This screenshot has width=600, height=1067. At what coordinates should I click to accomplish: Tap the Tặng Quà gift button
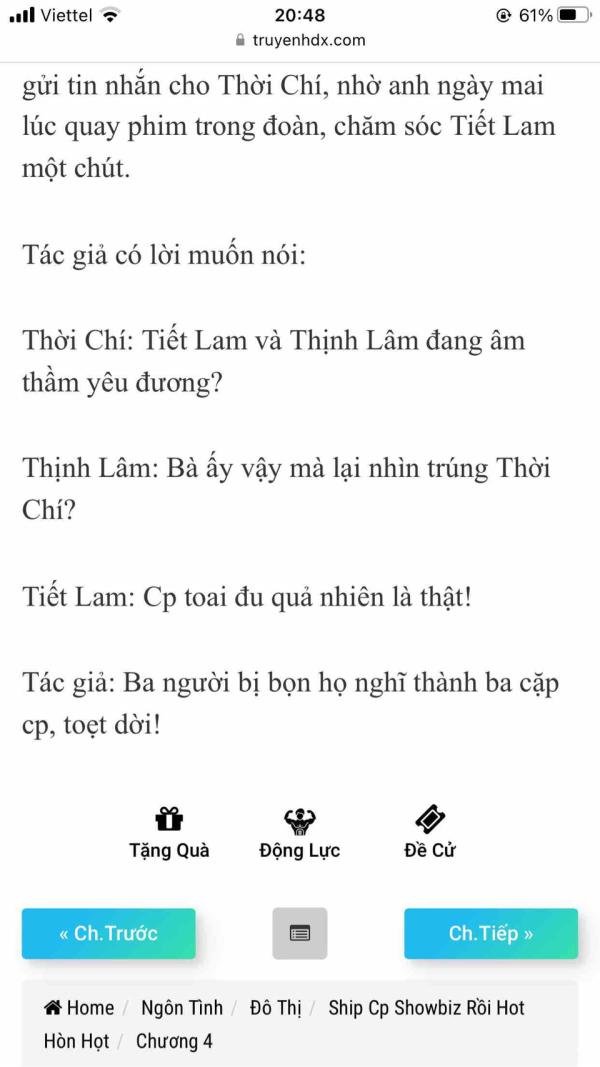coord(169,833)
